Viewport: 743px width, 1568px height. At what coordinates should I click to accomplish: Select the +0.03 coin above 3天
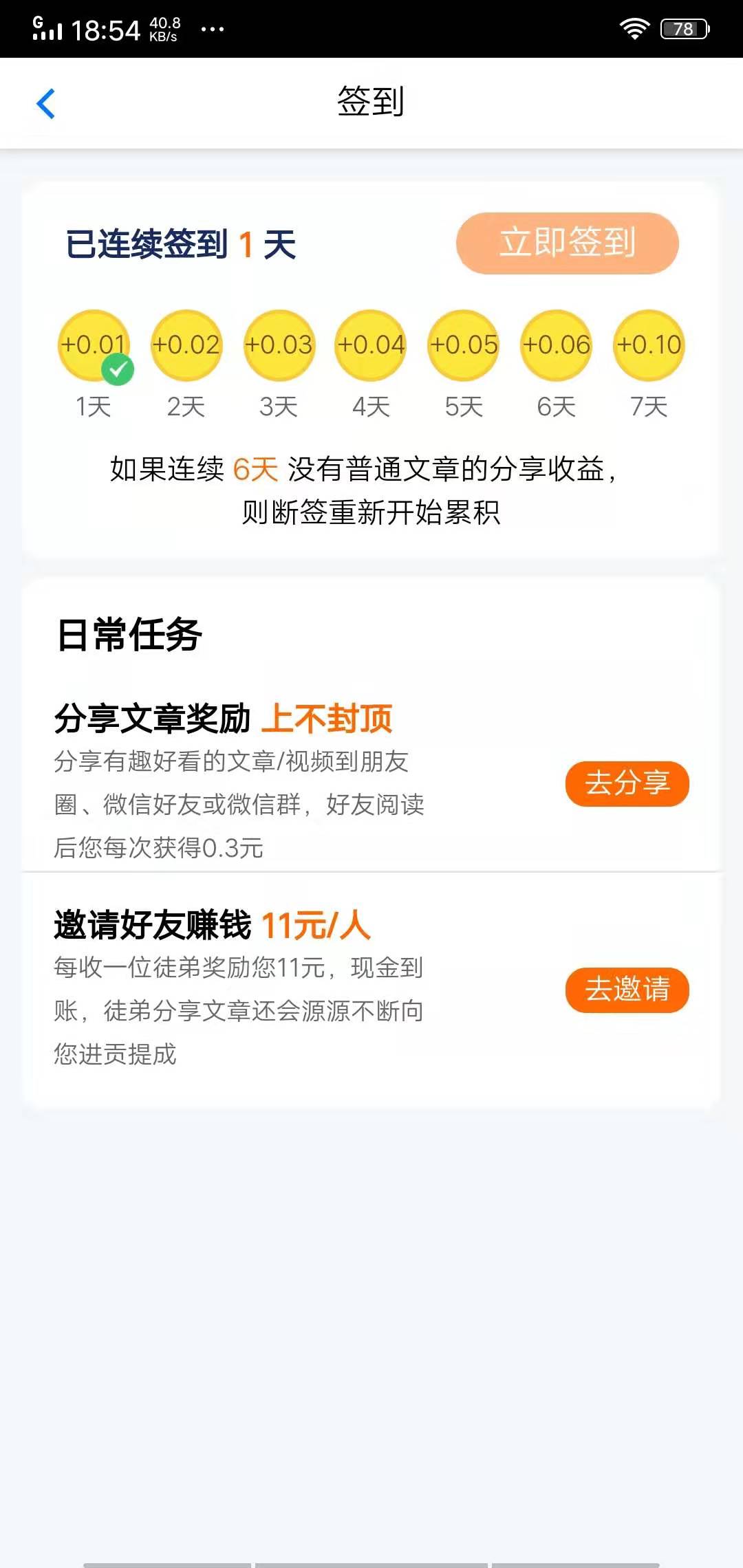pyautogui.click(x=279, y=345)
